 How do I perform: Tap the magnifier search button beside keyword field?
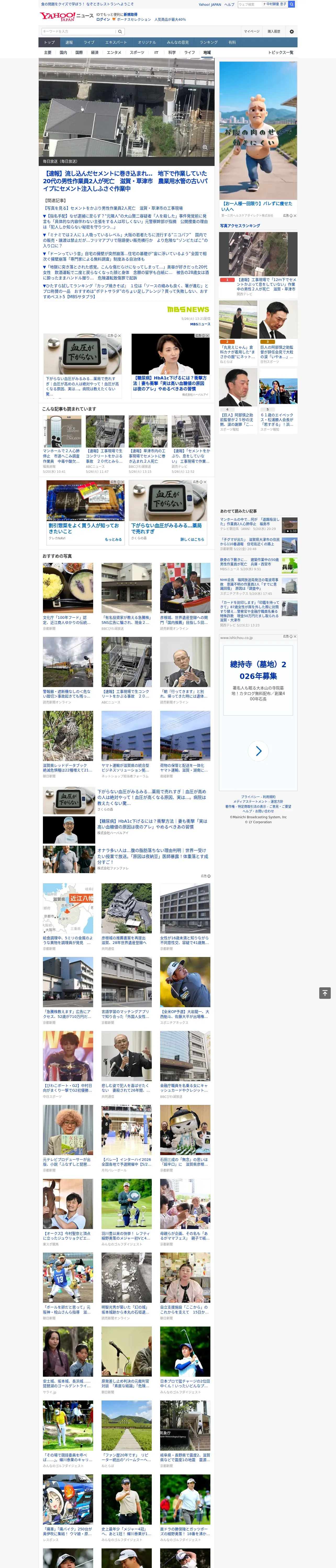click(x=120, y=32)
